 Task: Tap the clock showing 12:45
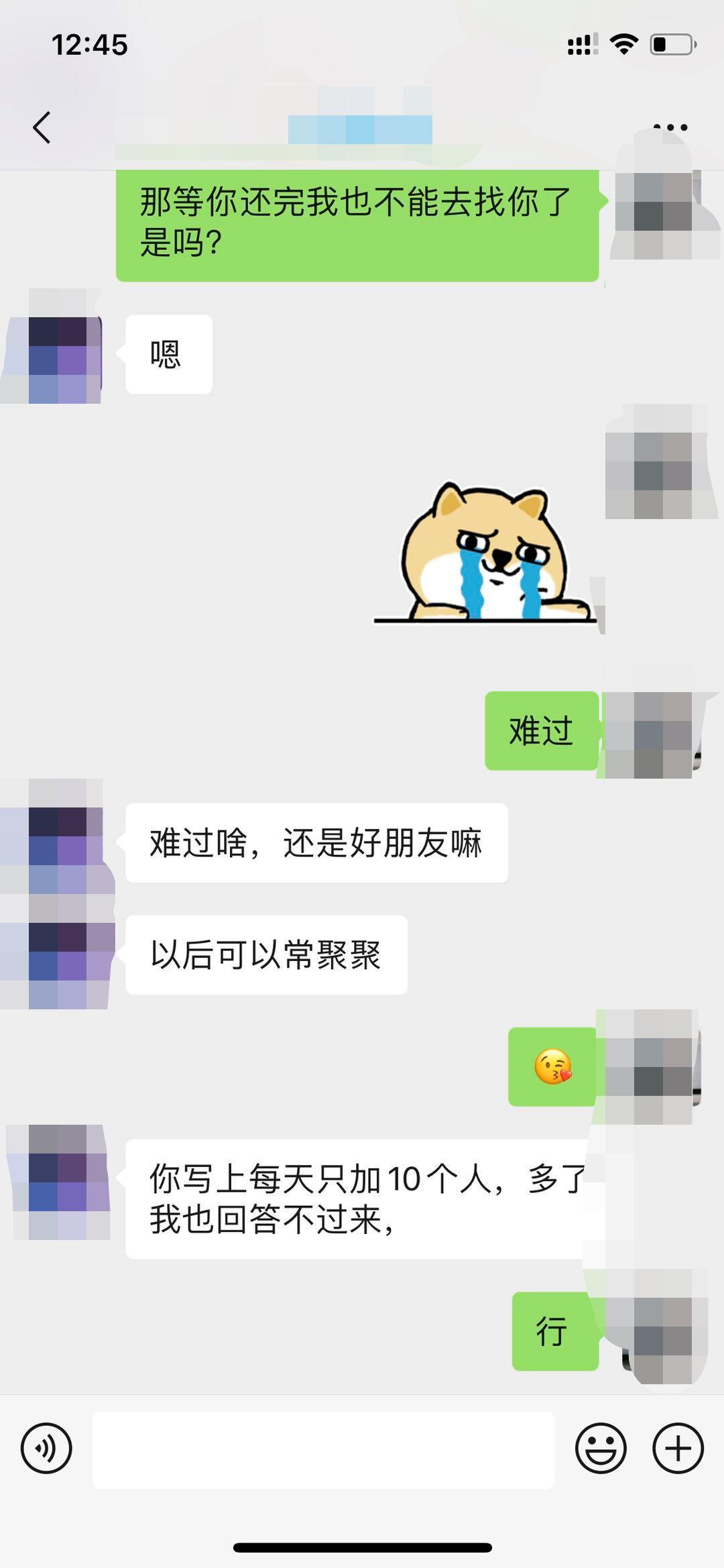tap(90, 45)
